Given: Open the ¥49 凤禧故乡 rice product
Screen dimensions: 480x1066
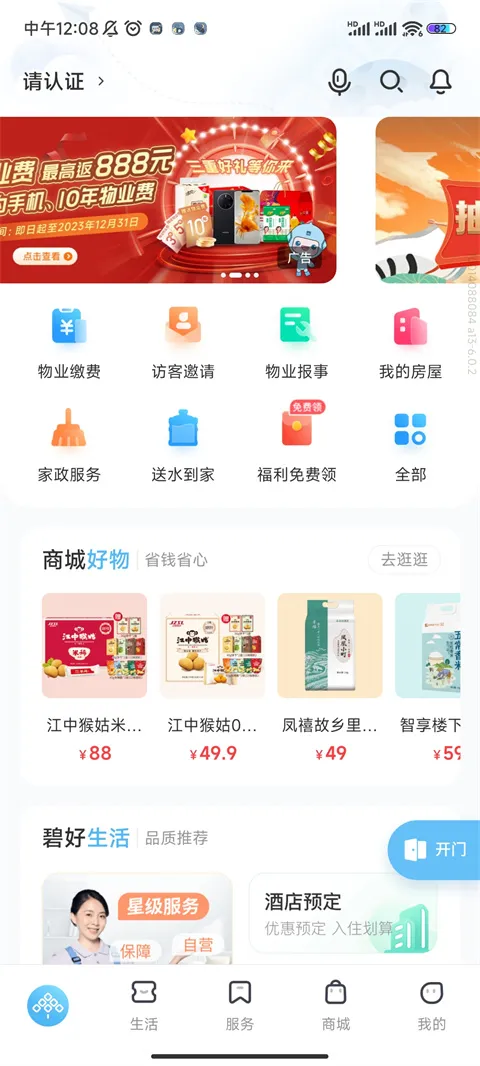Looking at the screenshot, I should (330, 677).
